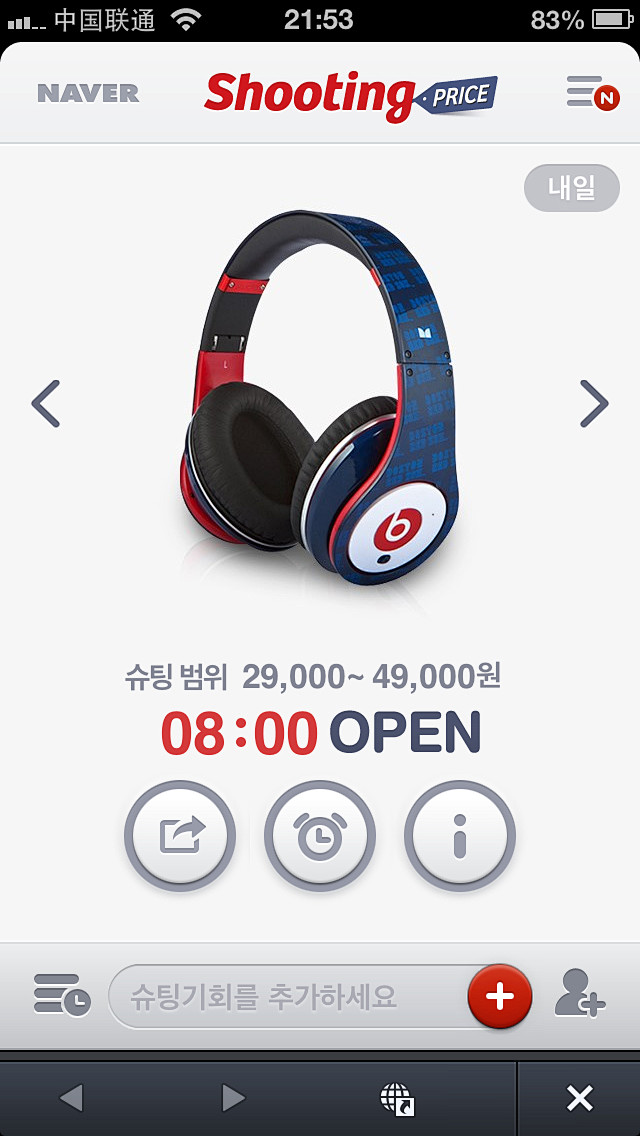Add a friend with the person-plus icon

[580, 994]
